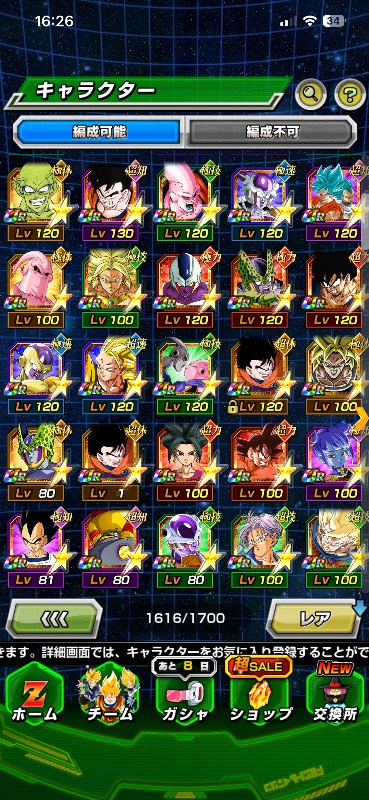Go back with the green arrow button
The height and width of the screenshot is (800, 369).
(54, 619)
